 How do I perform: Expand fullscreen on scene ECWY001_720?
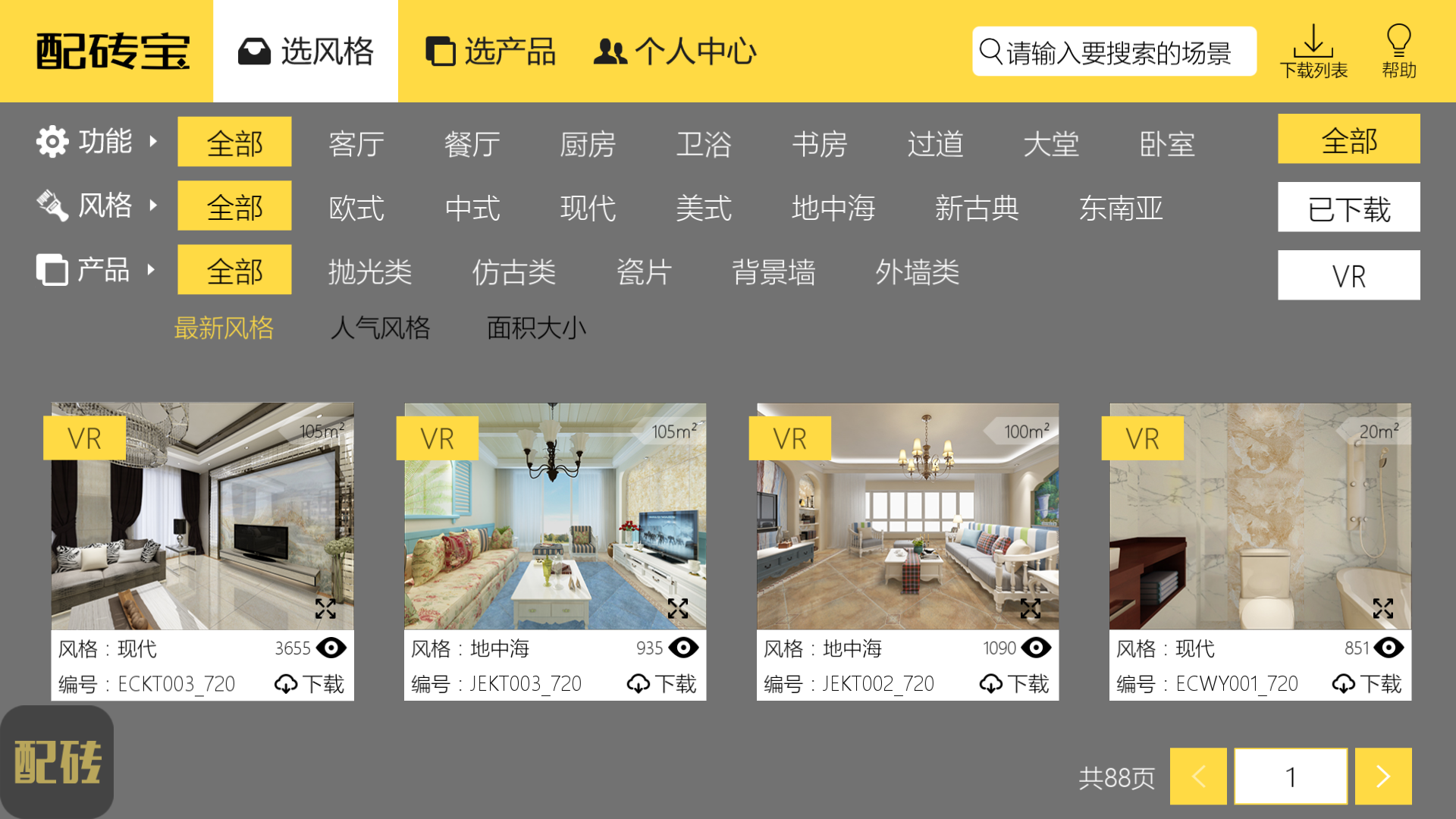click(1382, 608)
